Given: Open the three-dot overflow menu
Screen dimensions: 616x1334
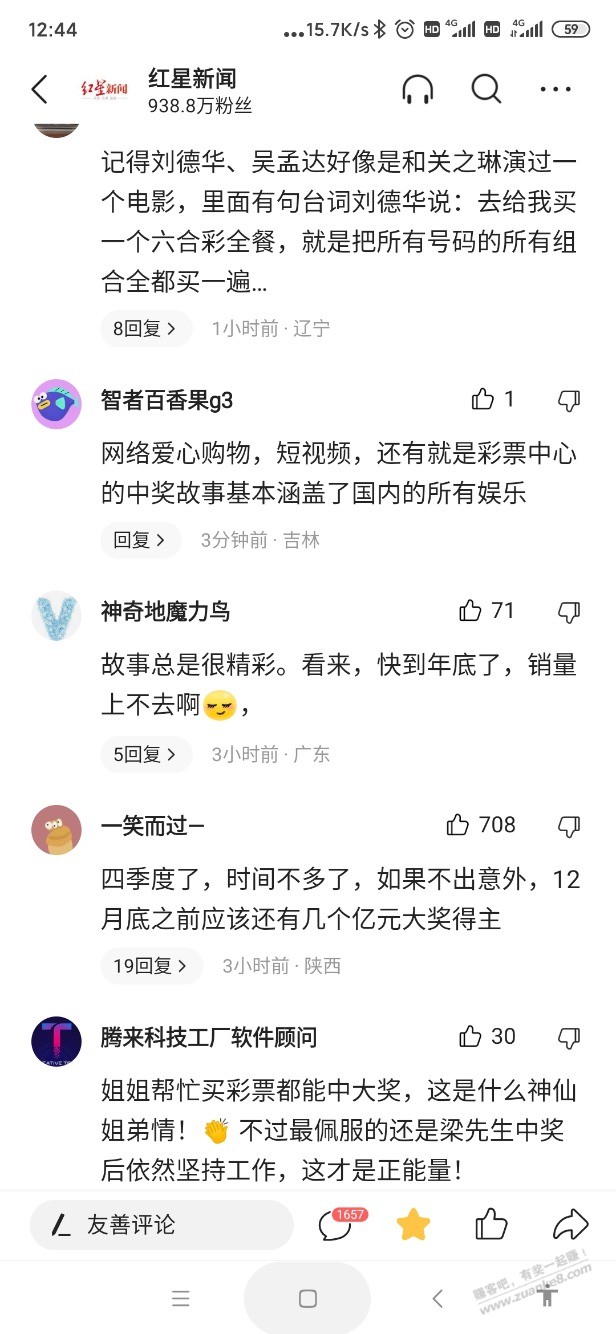Looking at the screenshot, I should click(x=555, y=90).
